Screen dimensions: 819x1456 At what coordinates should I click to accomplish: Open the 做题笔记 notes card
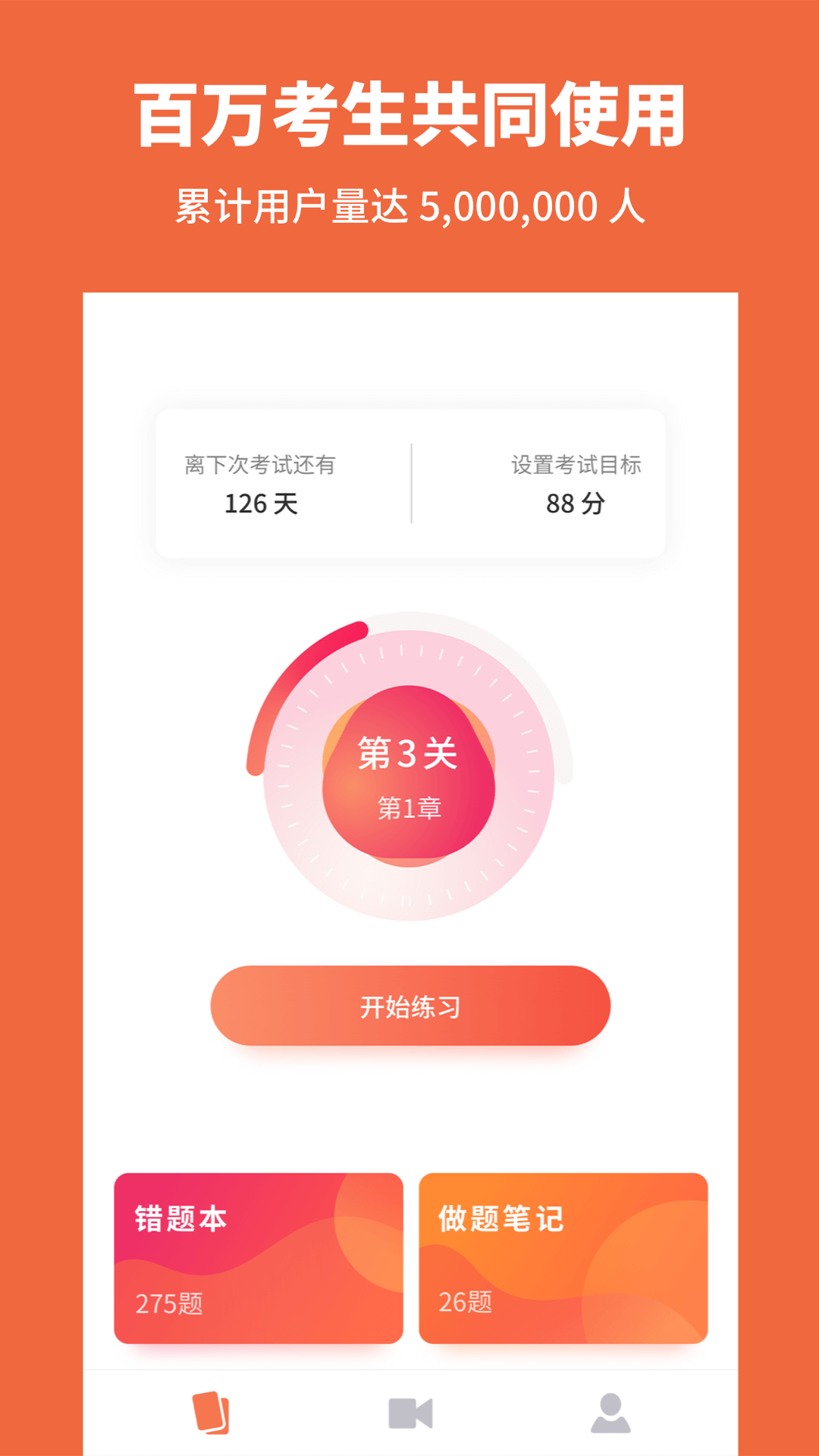point(561,1255)
